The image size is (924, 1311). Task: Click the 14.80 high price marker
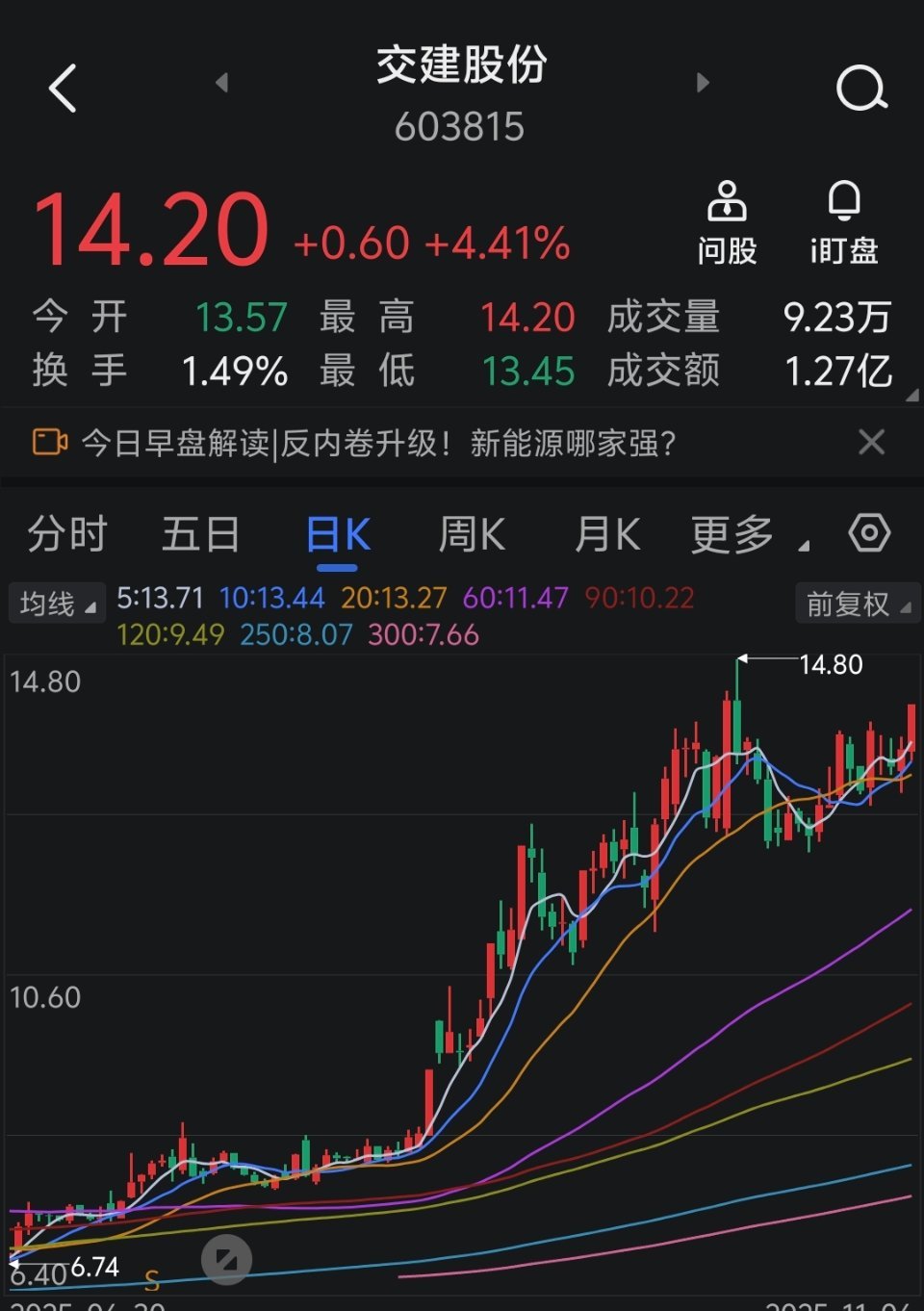point(830,663)
